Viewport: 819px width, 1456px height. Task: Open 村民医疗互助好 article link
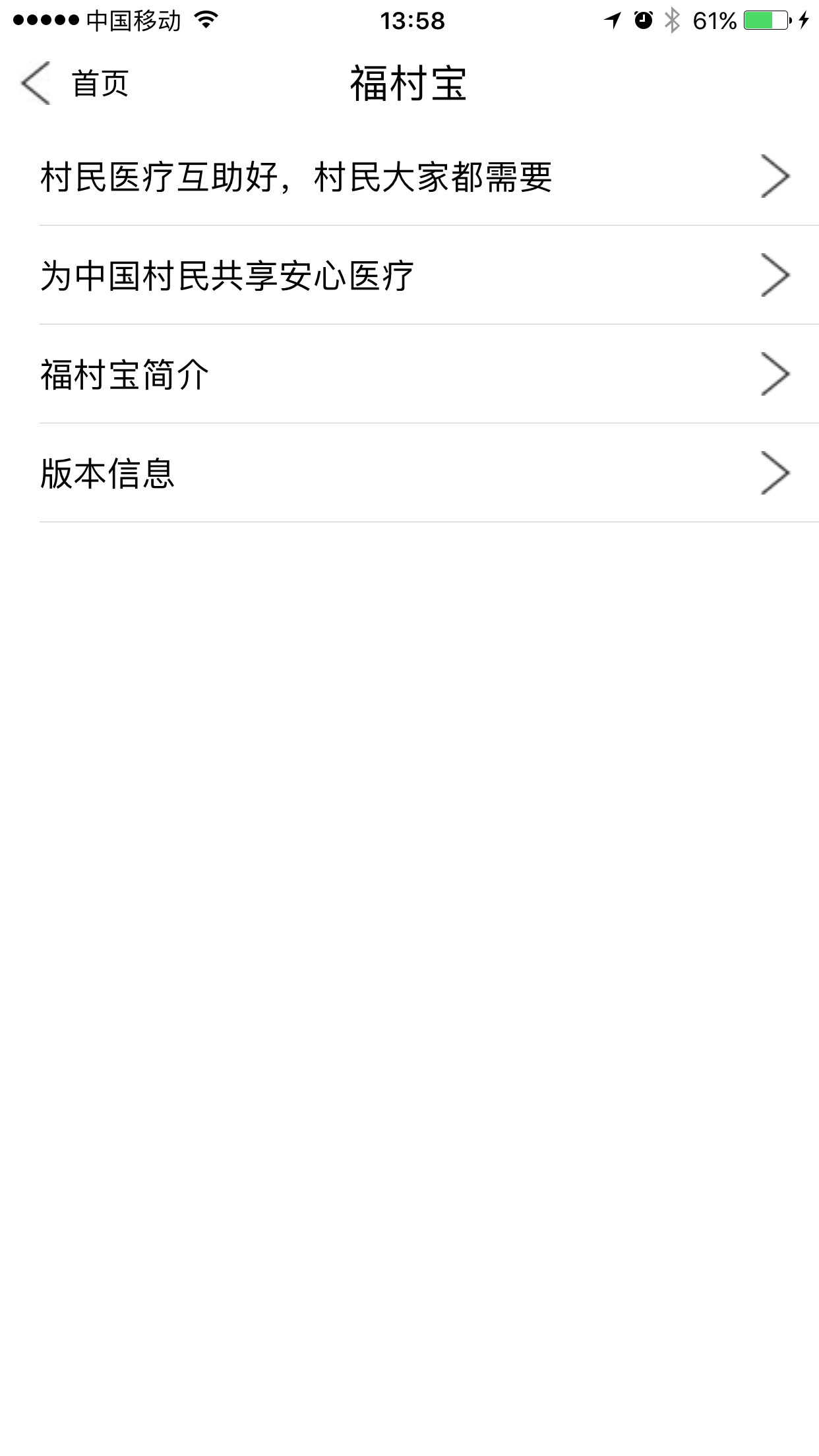pyautogui.click(x=409, y=174)
